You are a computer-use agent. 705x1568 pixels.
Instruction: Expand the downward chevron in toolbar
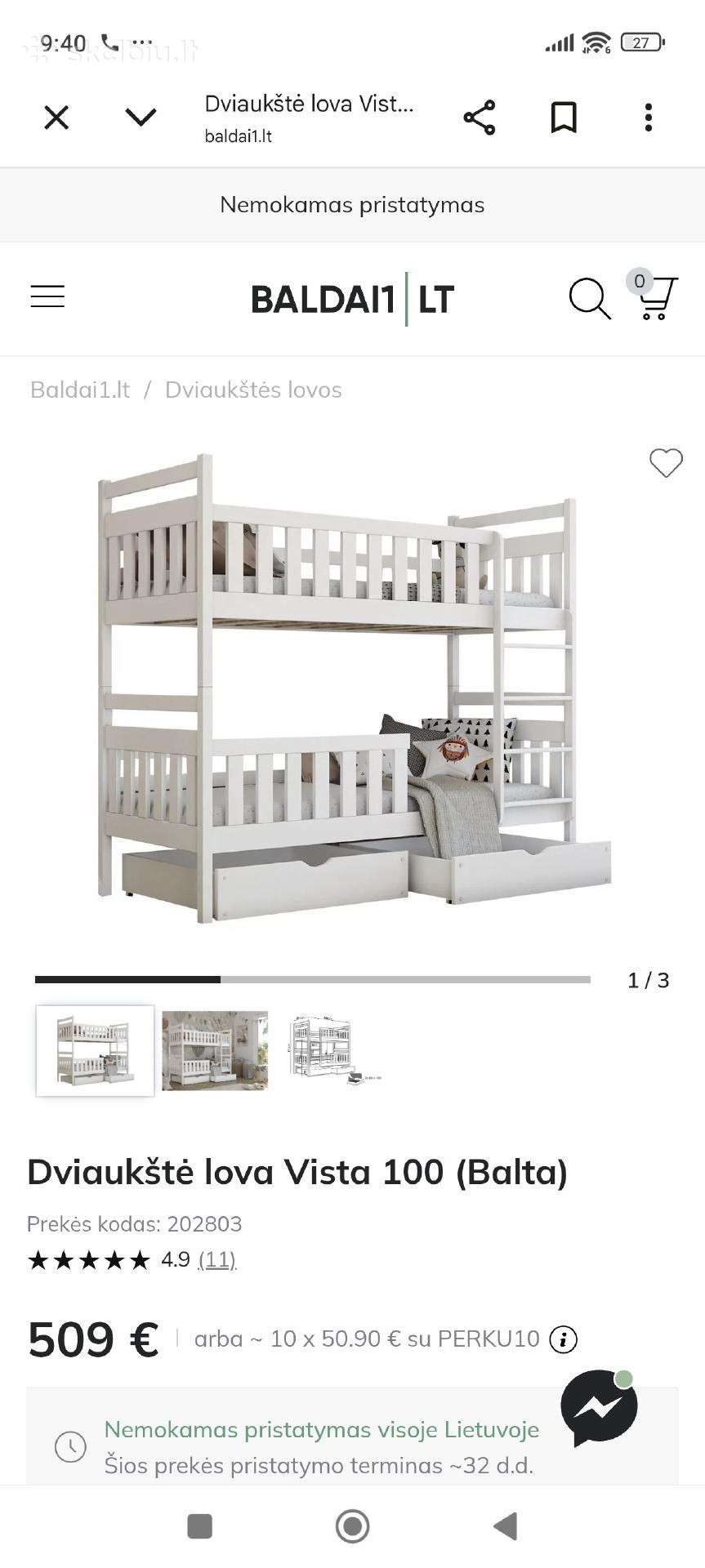point(141,118)
